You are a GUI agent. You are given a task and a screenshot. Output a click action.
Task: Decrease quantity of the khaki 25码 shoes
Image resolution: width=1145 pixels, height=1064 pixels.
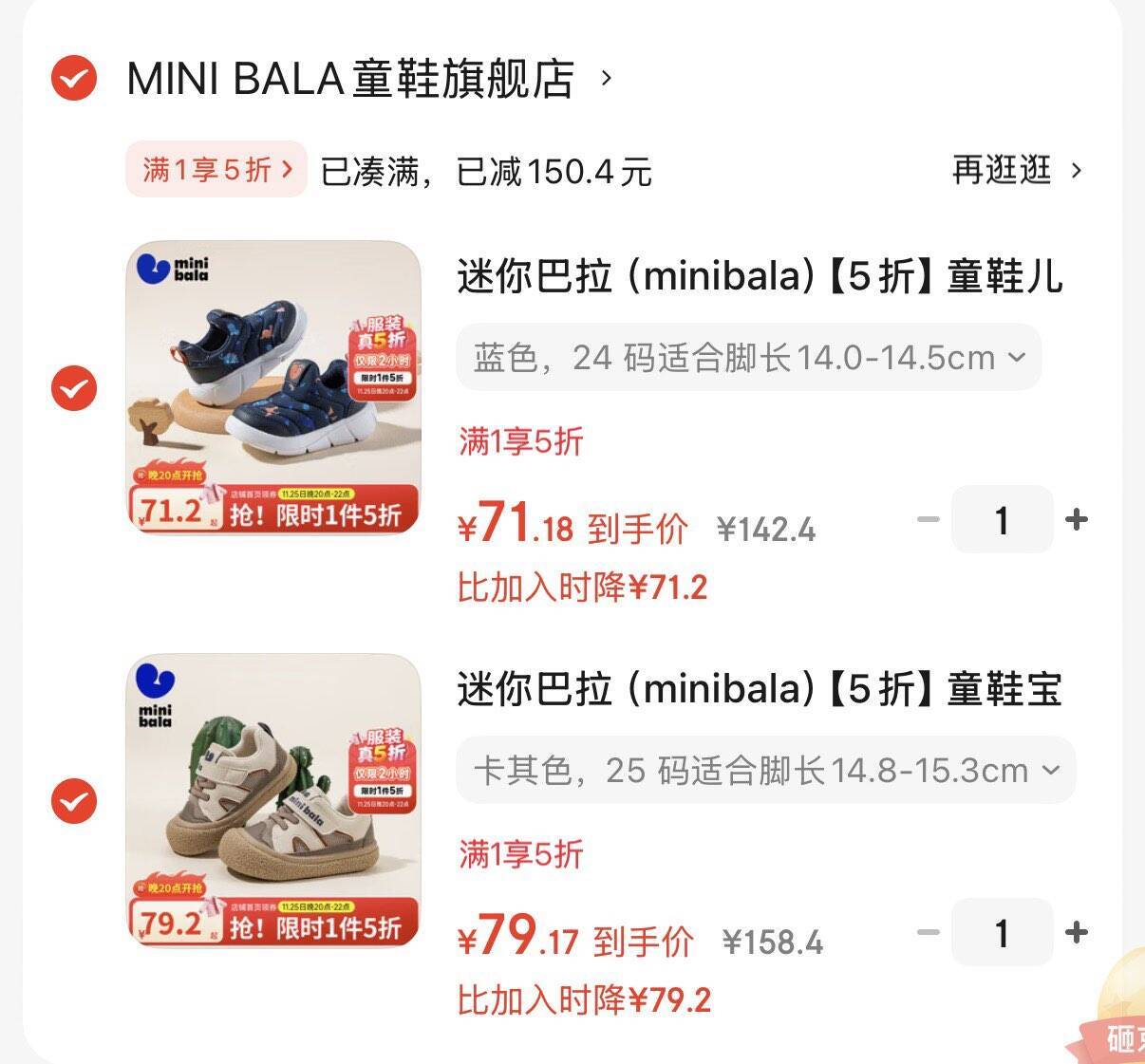click(x=928, y=933)
